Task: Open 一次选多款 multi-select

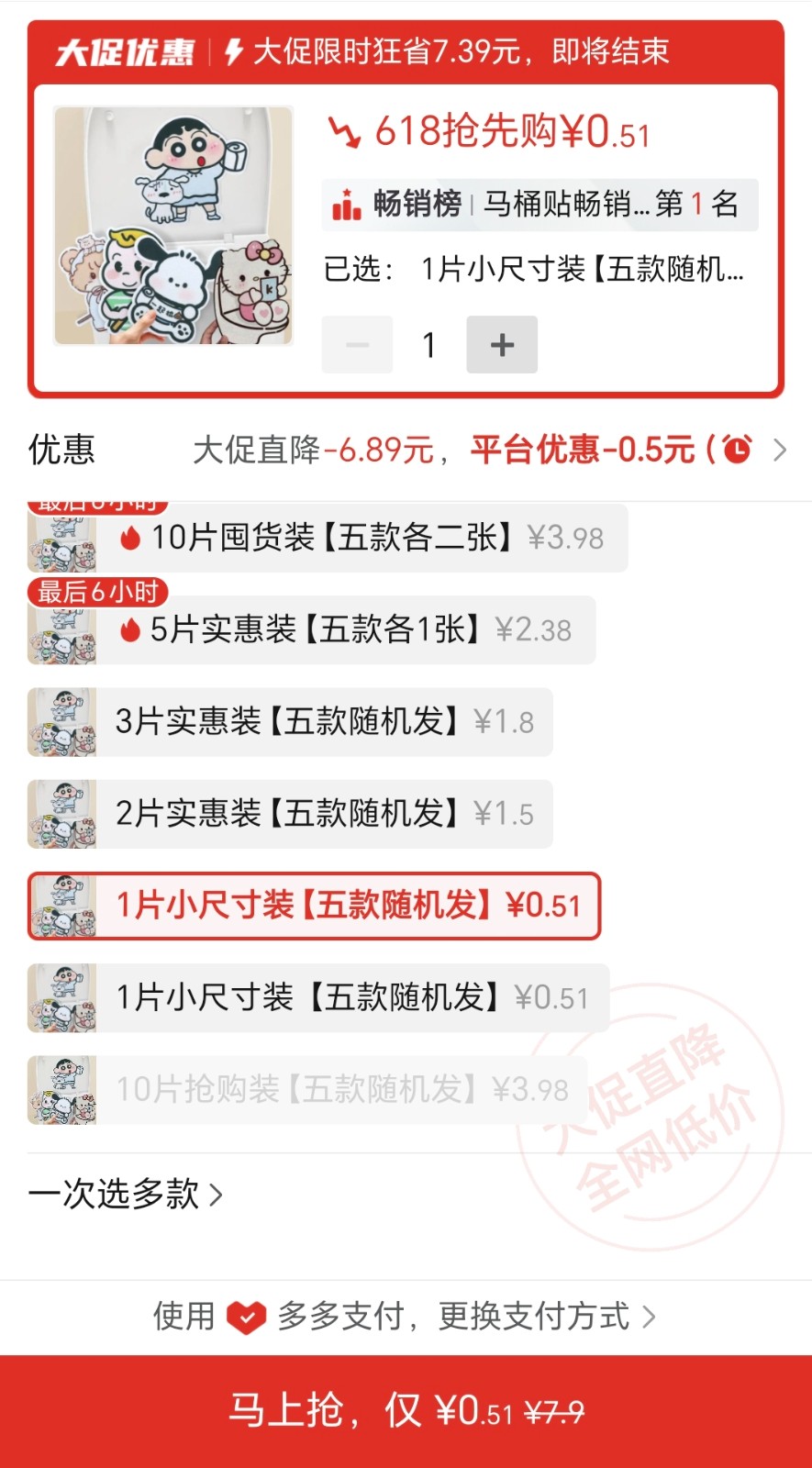Action: pos(126,1195)
